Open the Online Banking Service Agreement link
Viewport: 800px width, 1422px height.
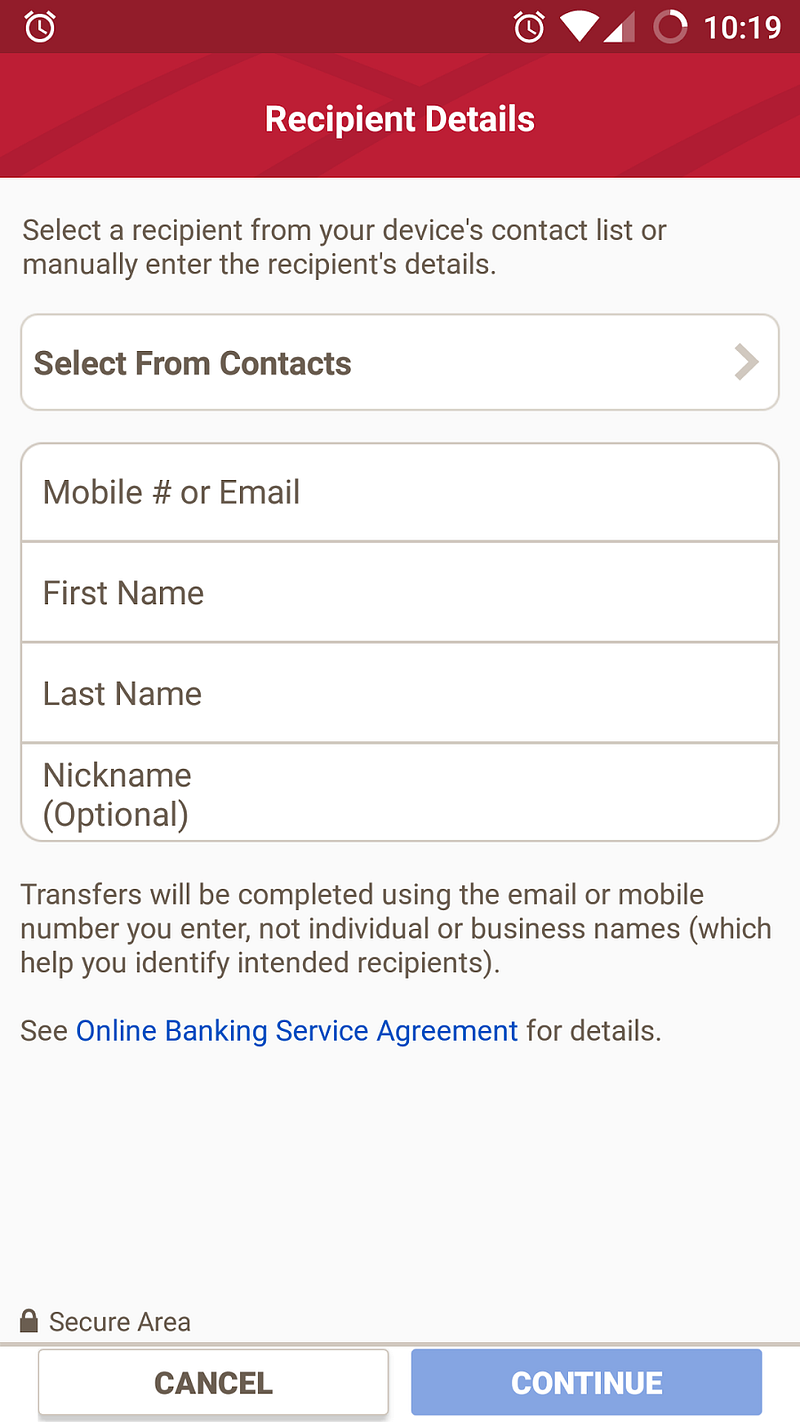click(x=297, y=1031)
